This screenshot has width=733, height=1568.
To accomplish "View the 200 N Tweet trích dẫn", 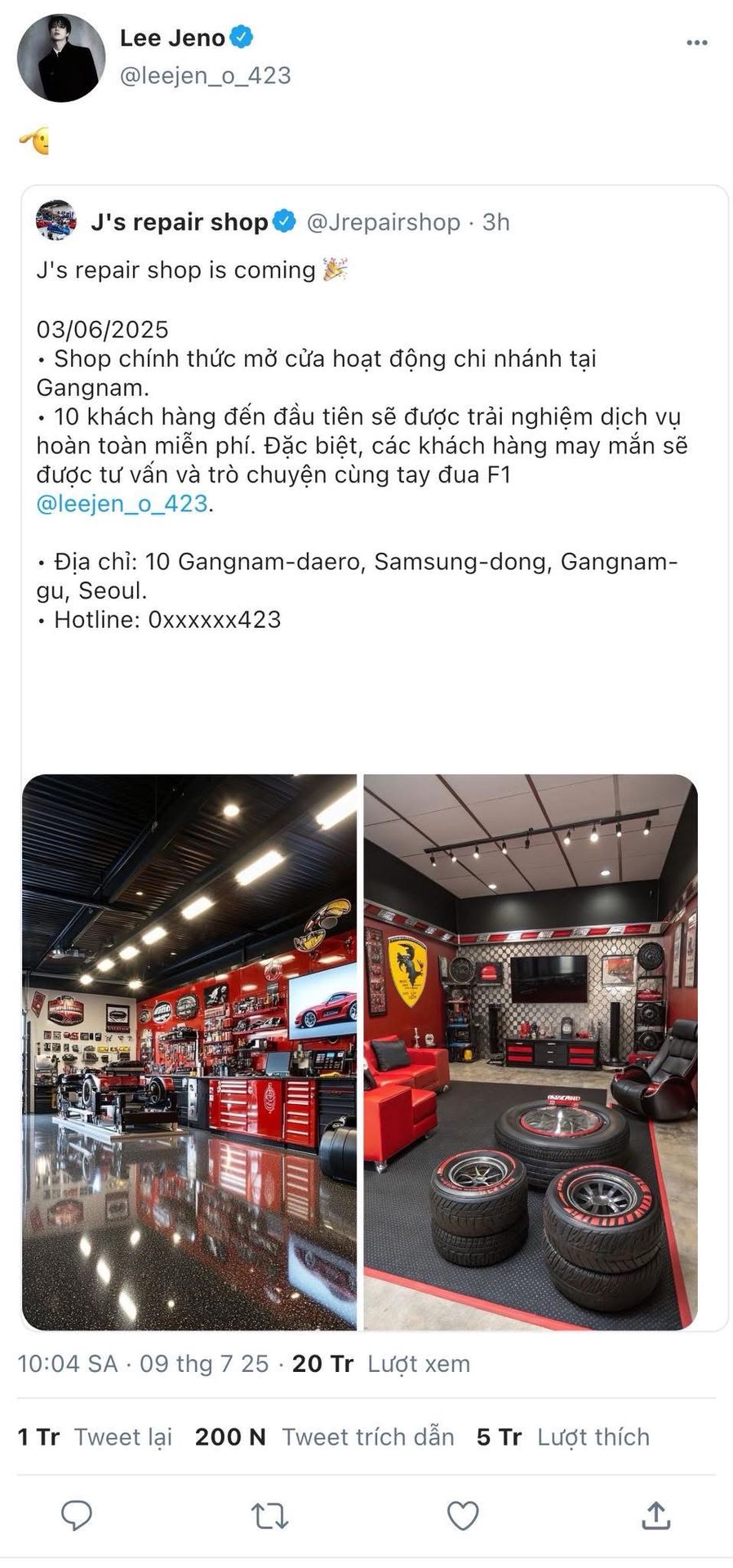I will 324,1437.
